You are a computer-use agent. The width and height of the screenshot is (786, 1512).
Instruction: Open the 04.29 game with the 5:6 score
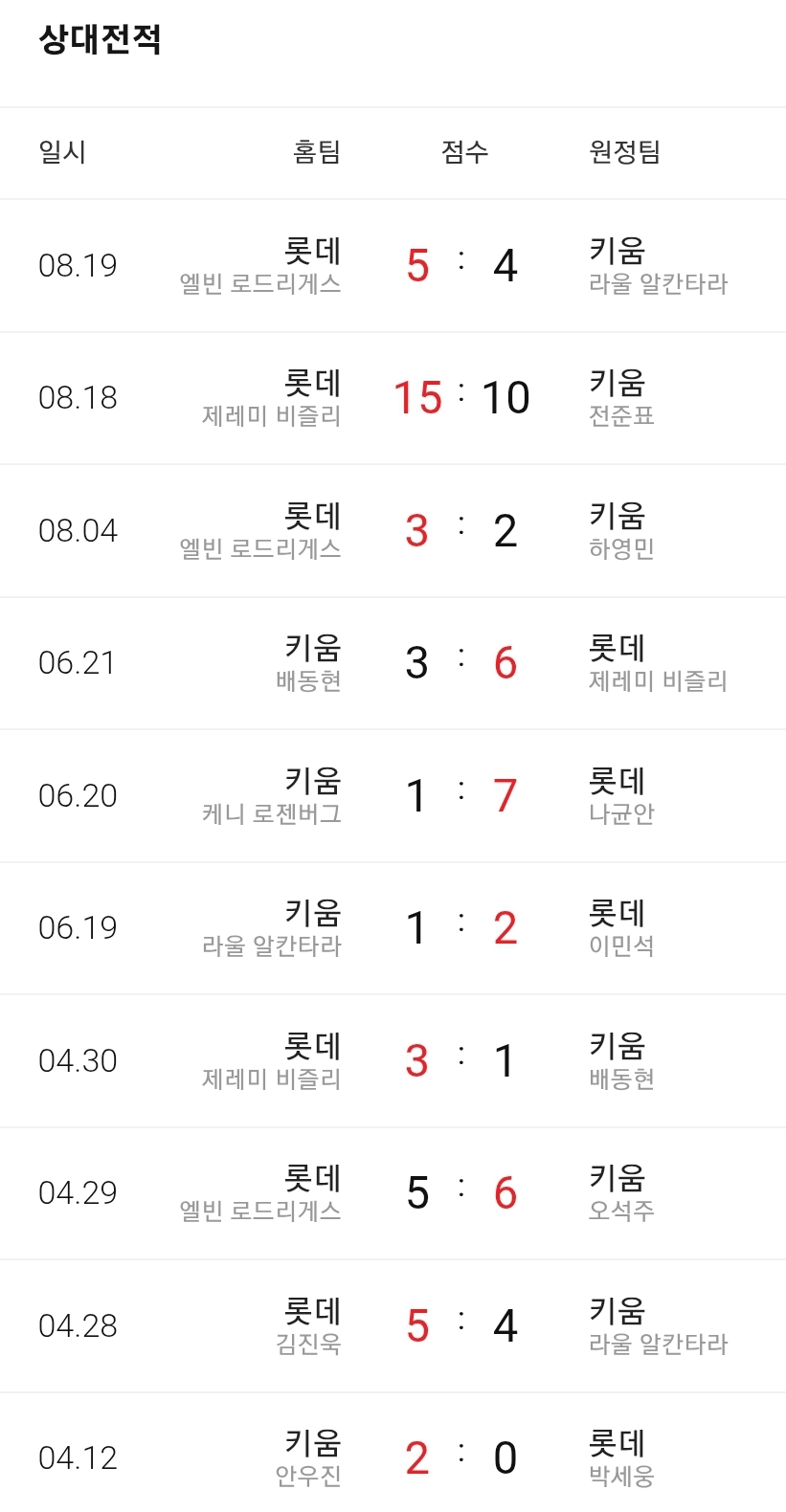tap(393, 1193)
